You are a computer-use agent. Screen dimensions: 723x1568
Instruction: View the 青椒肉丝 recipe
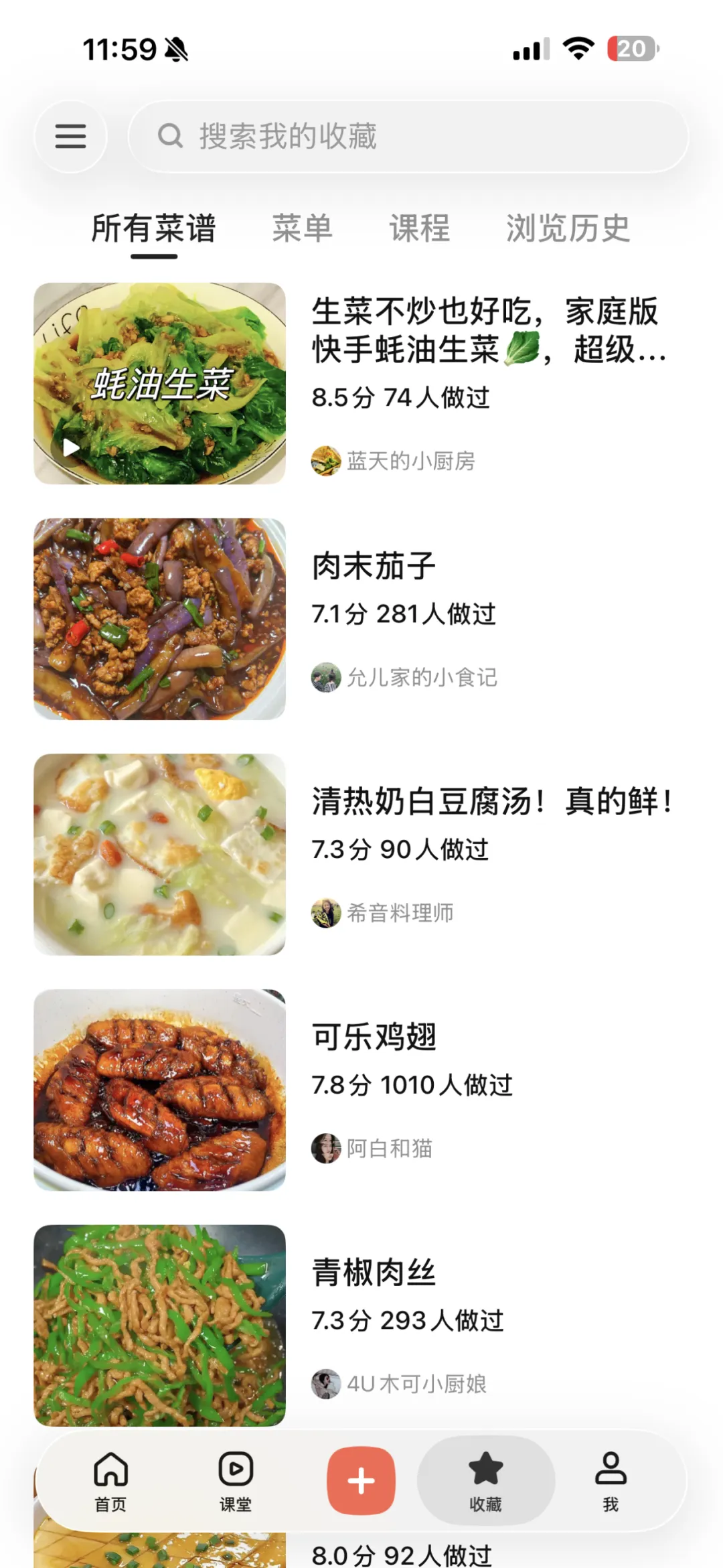(374, 1273)
